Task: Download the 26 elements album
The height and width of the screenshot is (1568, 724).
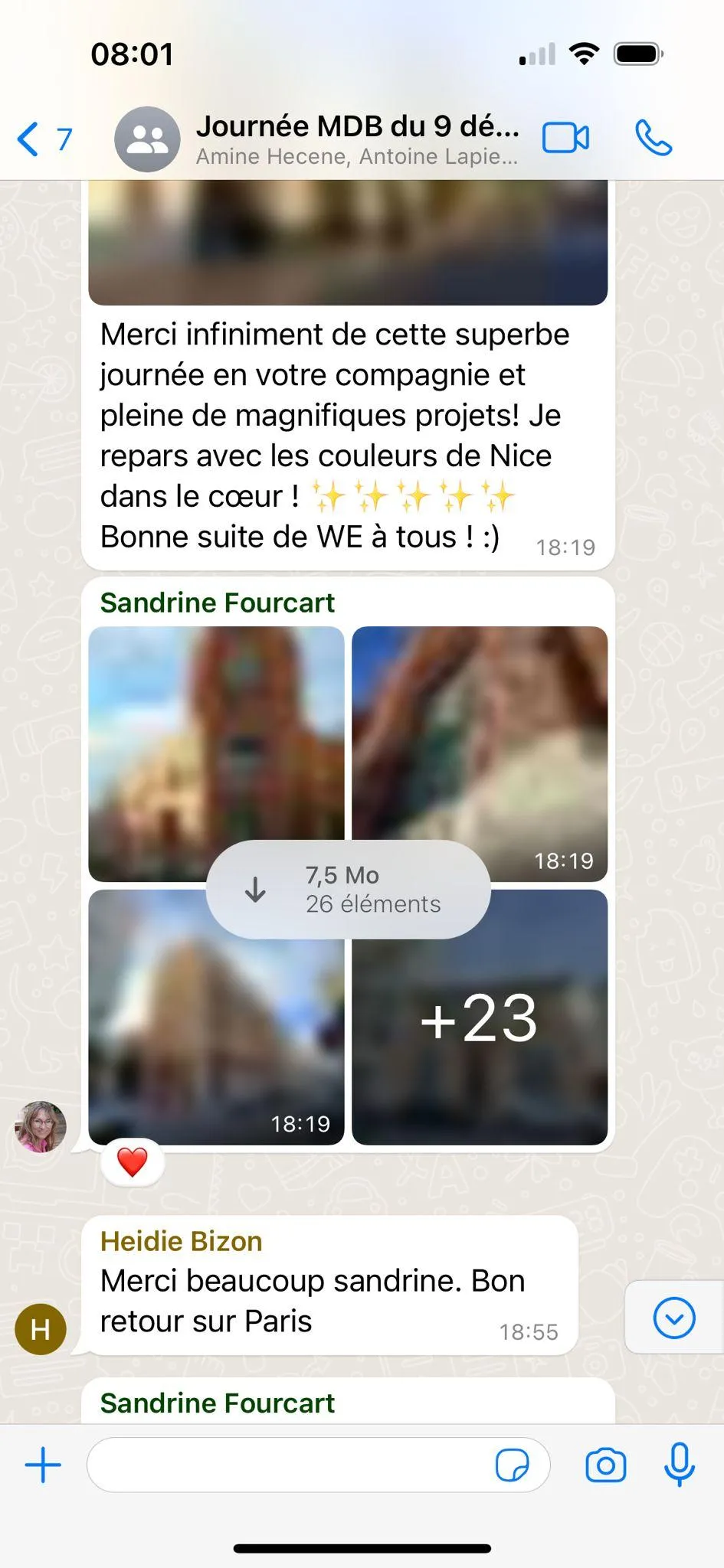Action: [347, 890]
